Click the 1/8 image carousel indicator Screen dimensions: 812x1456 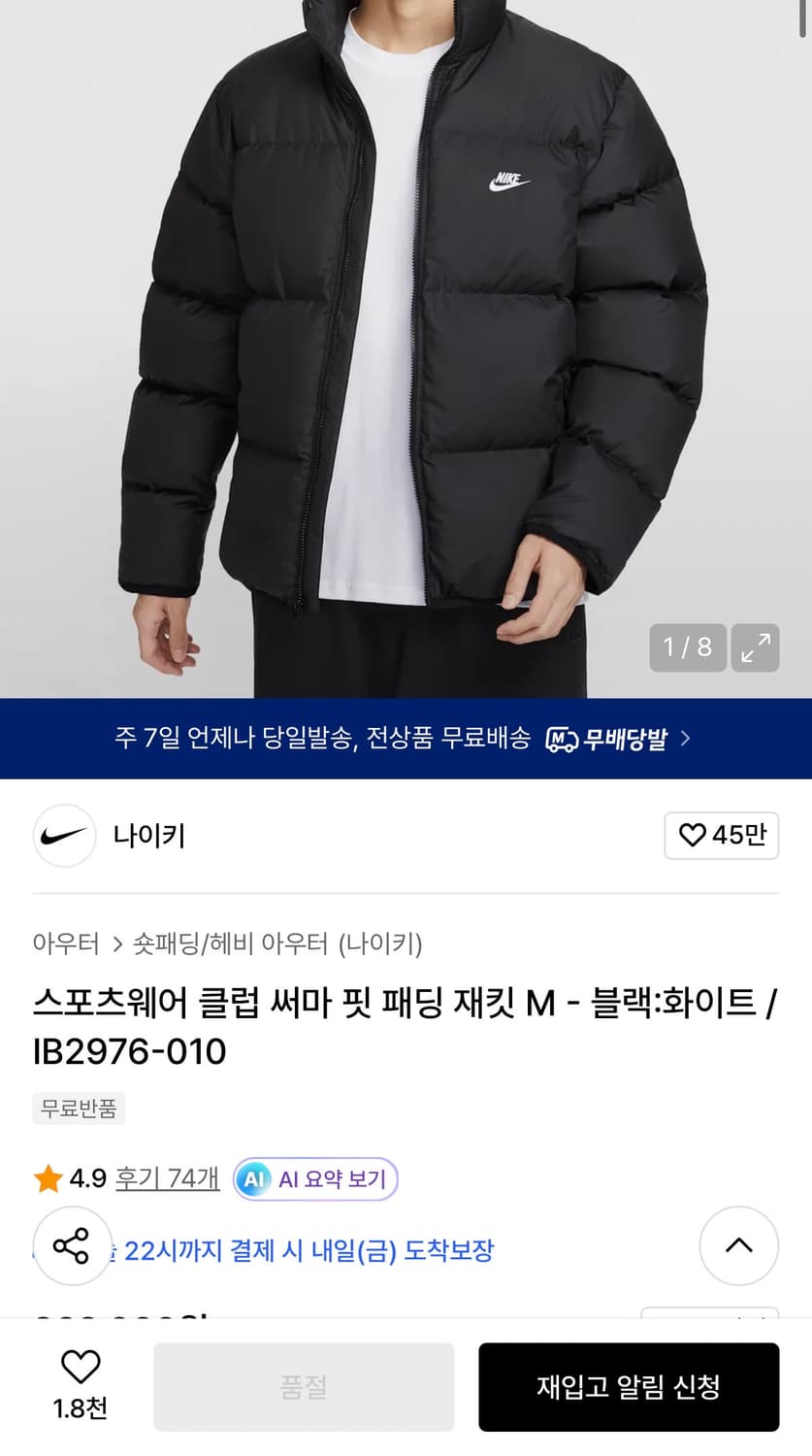click(687, 647)
